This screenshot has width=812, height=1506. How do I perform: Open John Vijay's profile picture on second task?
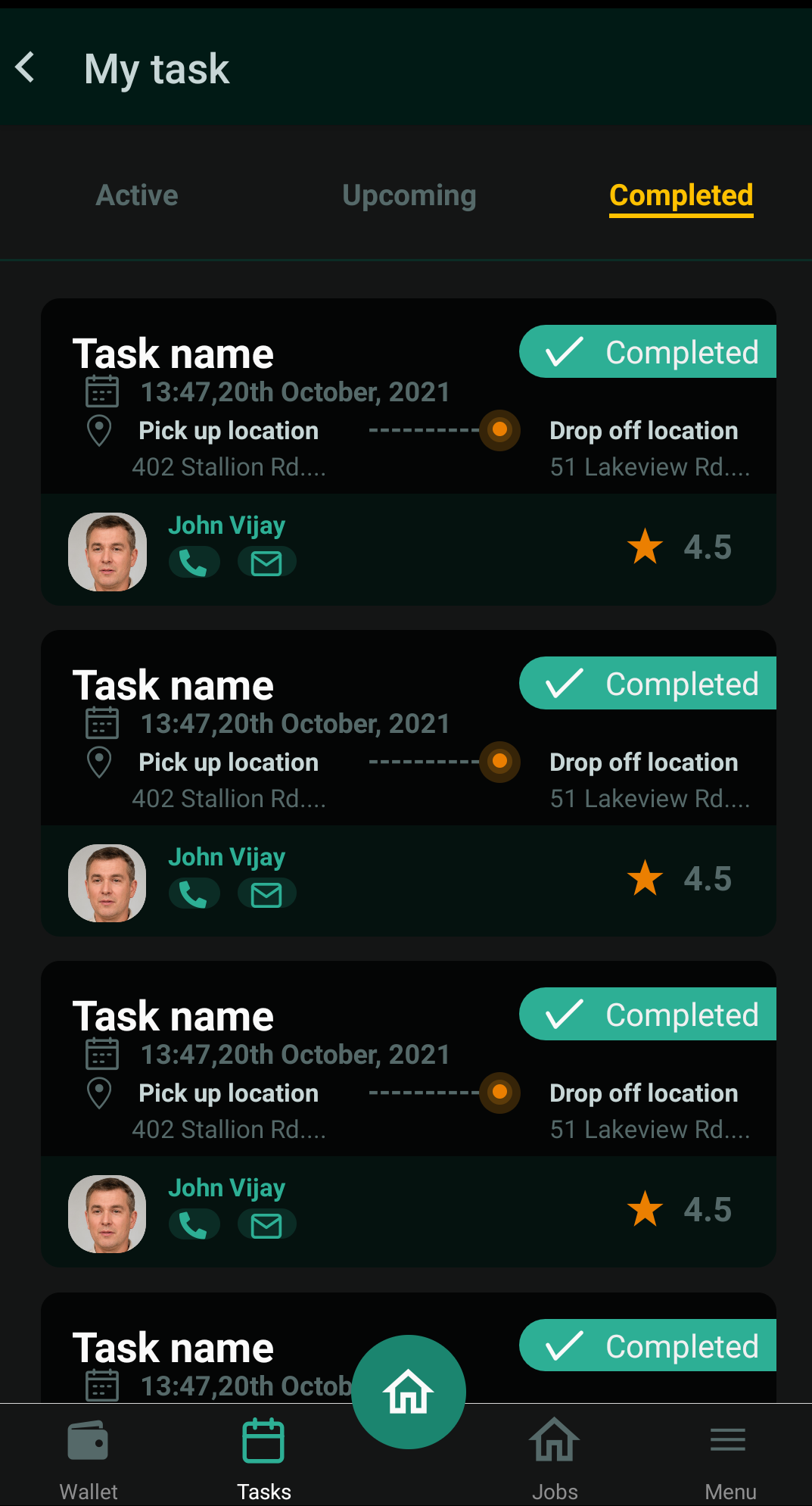pyautogui.click(x=107, y=883)
